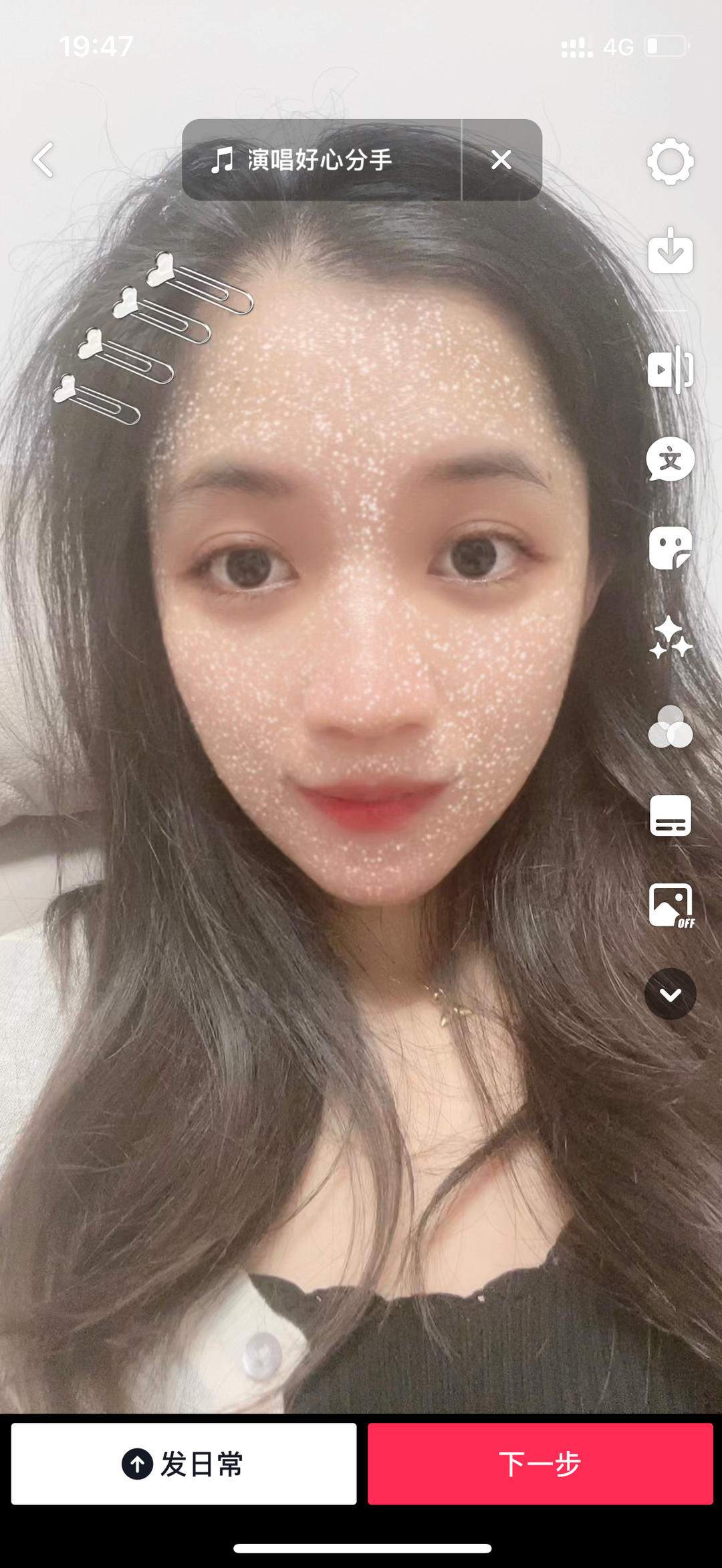722x1568 pixels.
Task: Add text with the 文 bubble icon
Action: click(x=670, y=459)
